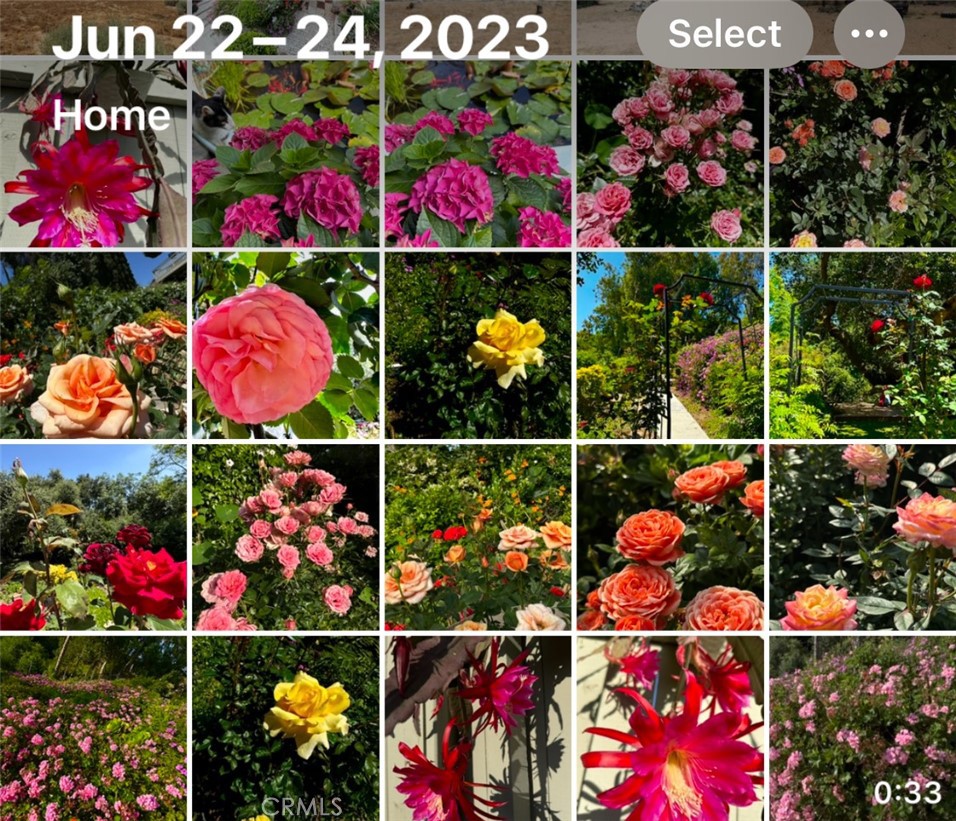View the large single pink rose close-up
This screenshot has width=956, height=821.
pyautogui.click(x=285, y=346)
